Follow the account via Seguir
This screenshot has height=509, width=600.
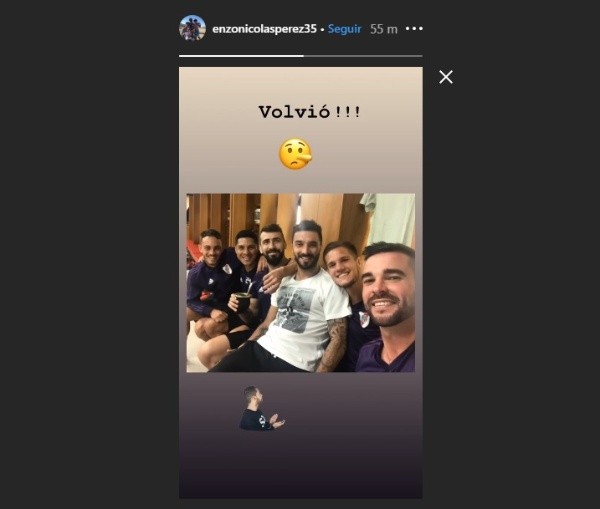tap(345, 29)
